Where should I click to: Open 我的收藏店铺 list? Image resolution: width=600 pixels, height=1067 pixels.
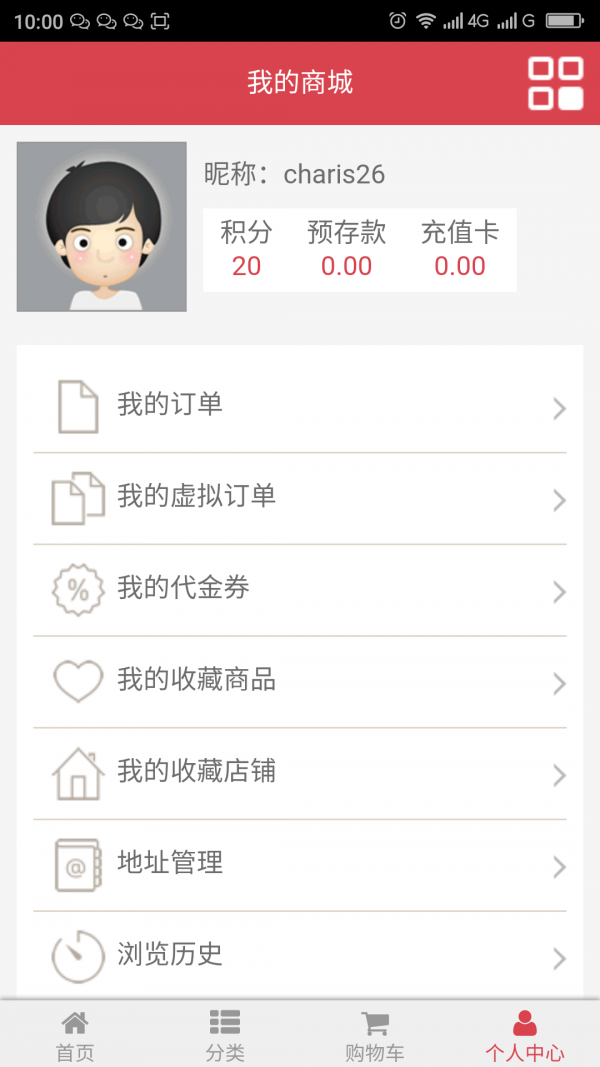click(300, 774)
